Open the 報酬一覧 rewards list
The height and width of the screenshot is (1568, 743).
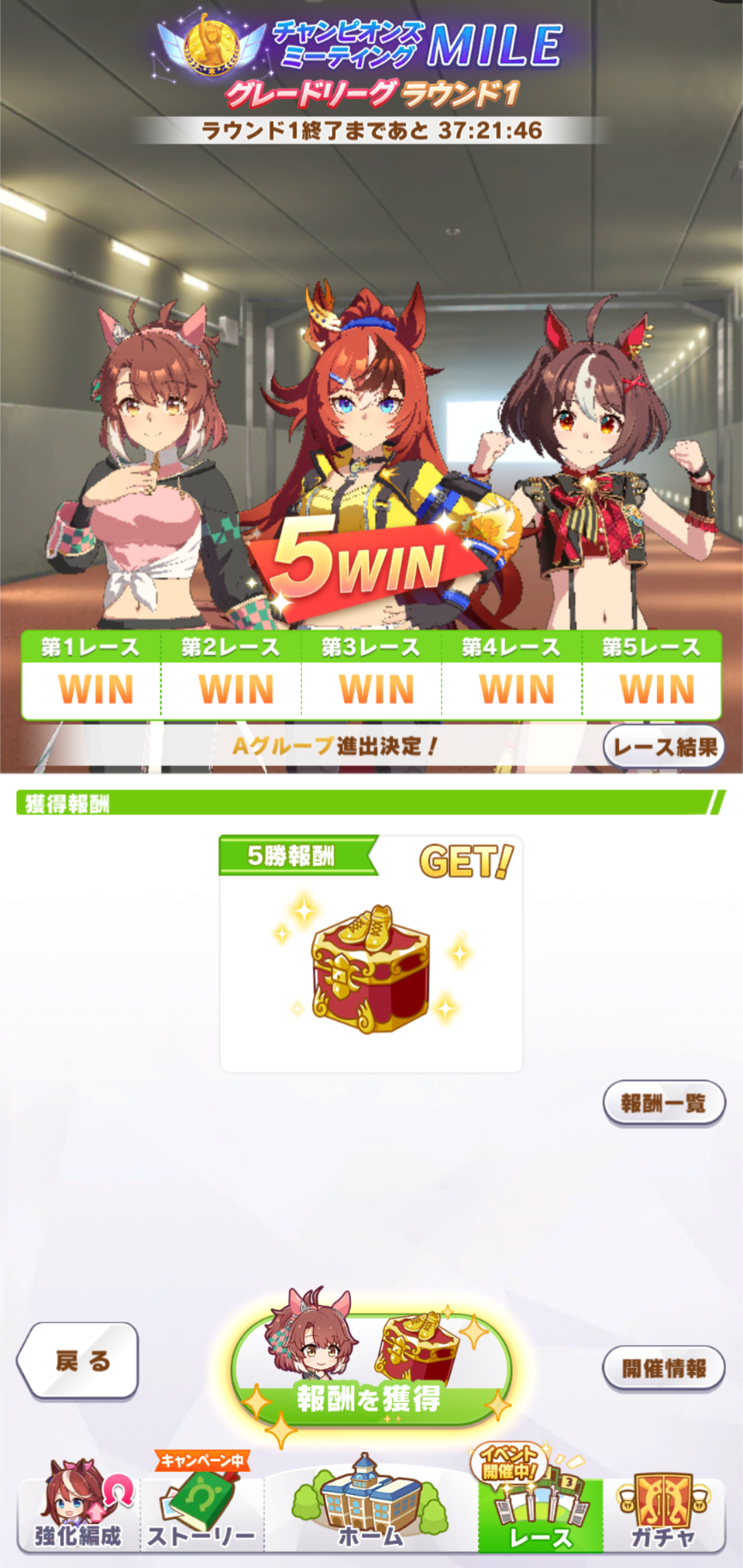tap(664, 1103)
